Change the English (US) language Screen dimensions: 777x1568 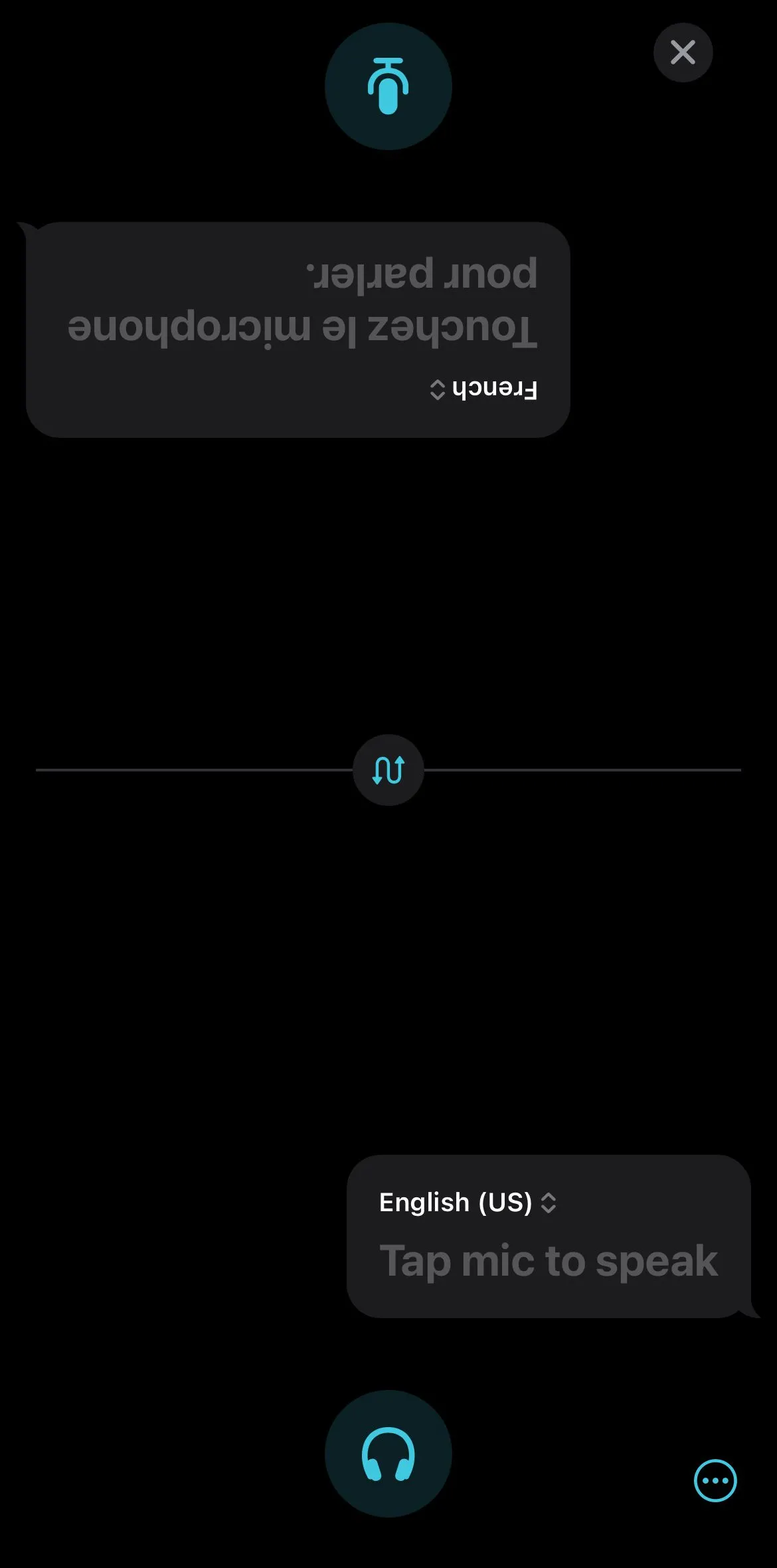click(x=468, y=1202)
